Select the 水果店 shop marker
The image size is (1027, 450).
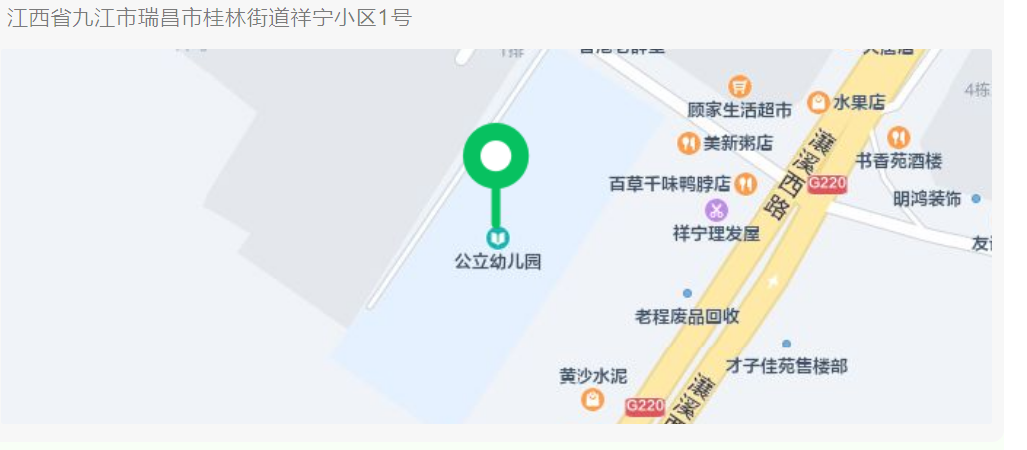click(x=818, y=102)
